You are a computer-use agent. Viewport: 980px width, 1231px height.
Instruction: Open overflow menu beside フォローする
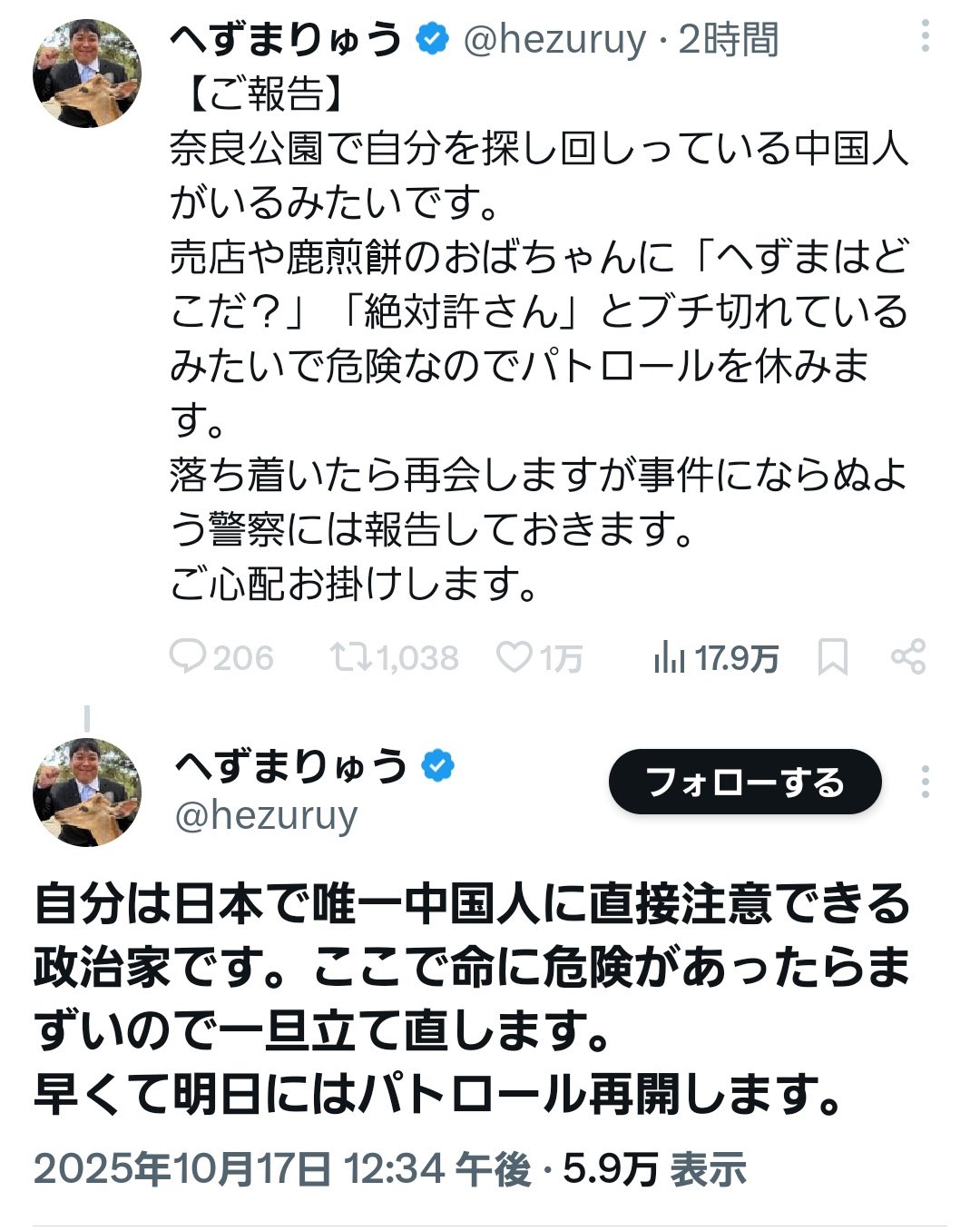click(x=925, y=782)
